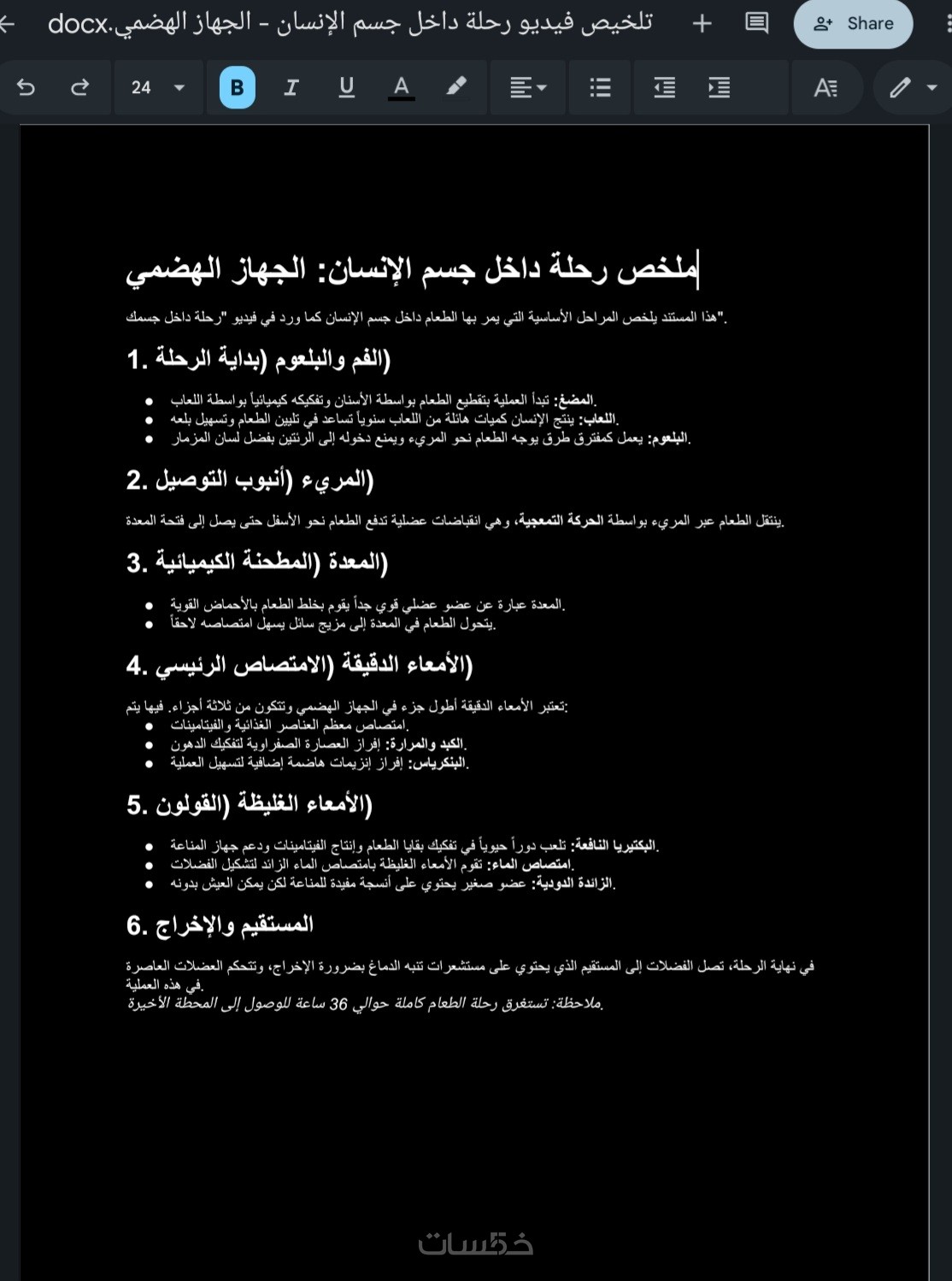Open the comments panel
This screenshot has width=952, height=1281.
pyautogui.click(x=756, y=23)
